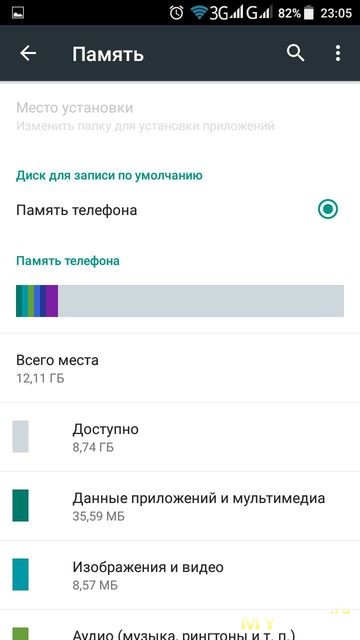This screenshot has width=360, height=640.
Task: Open the overflow menu
Action: coord(338,53)
